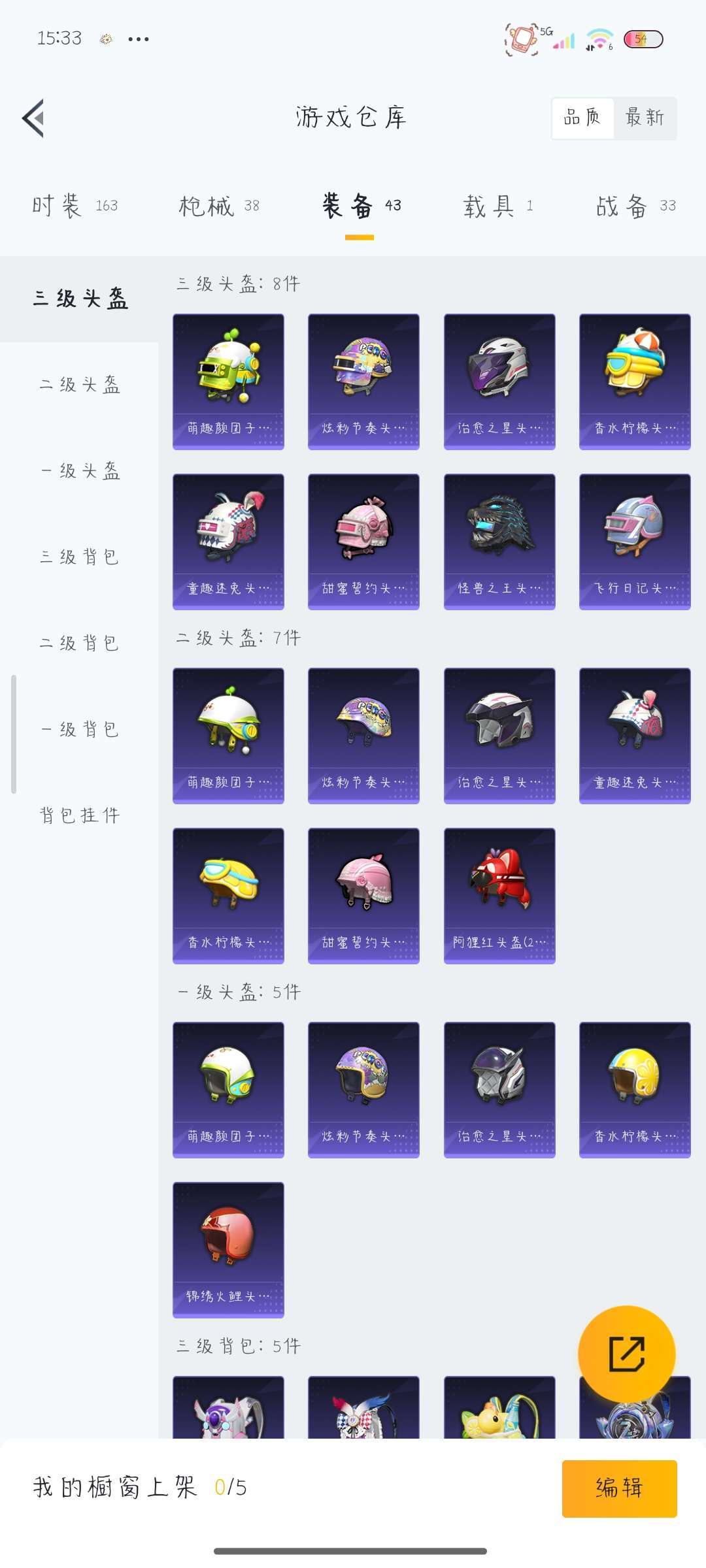Tap the orange share floating button
The image size is (706, 1568).
tap(626, 1354)
